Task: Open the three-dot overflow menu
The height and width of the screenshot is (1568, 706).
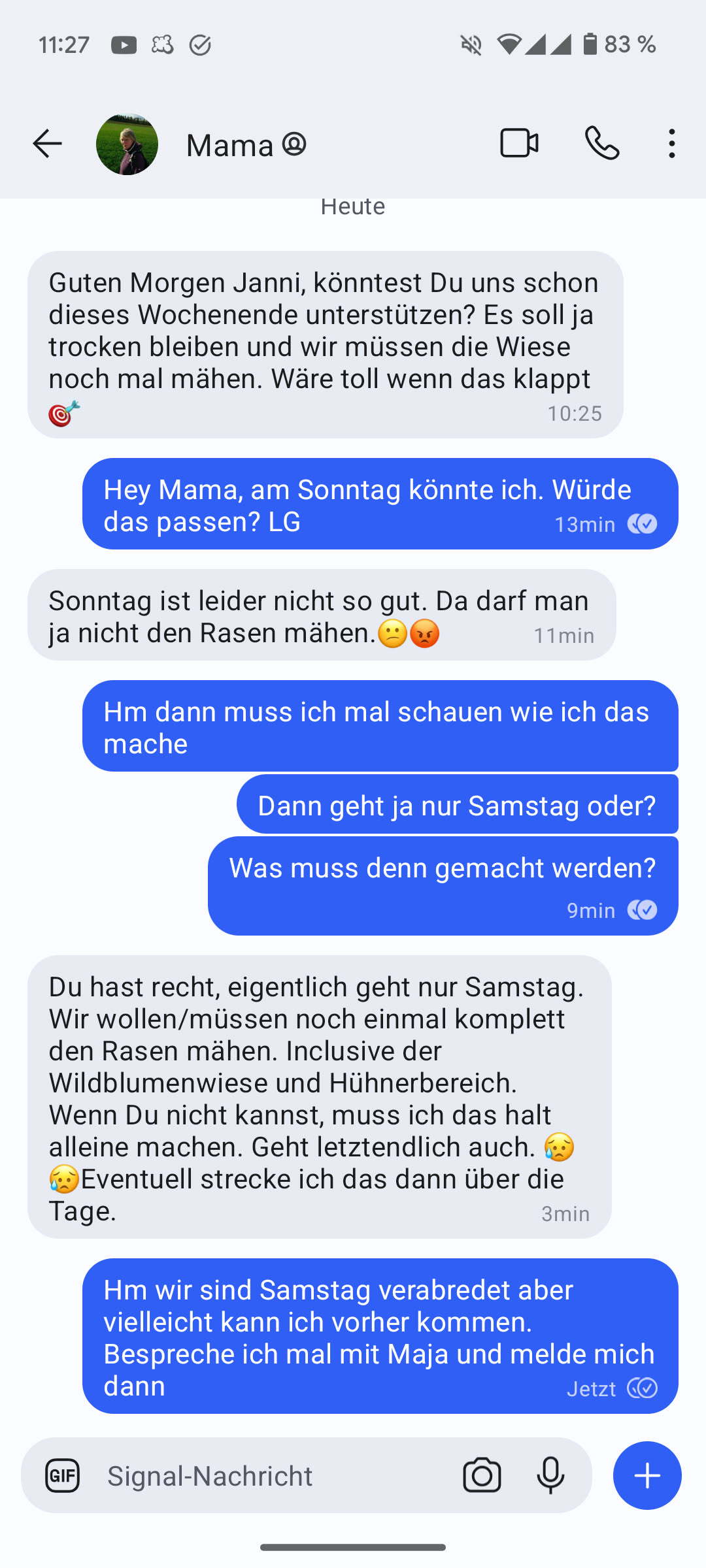Action: tap(671, 144)
